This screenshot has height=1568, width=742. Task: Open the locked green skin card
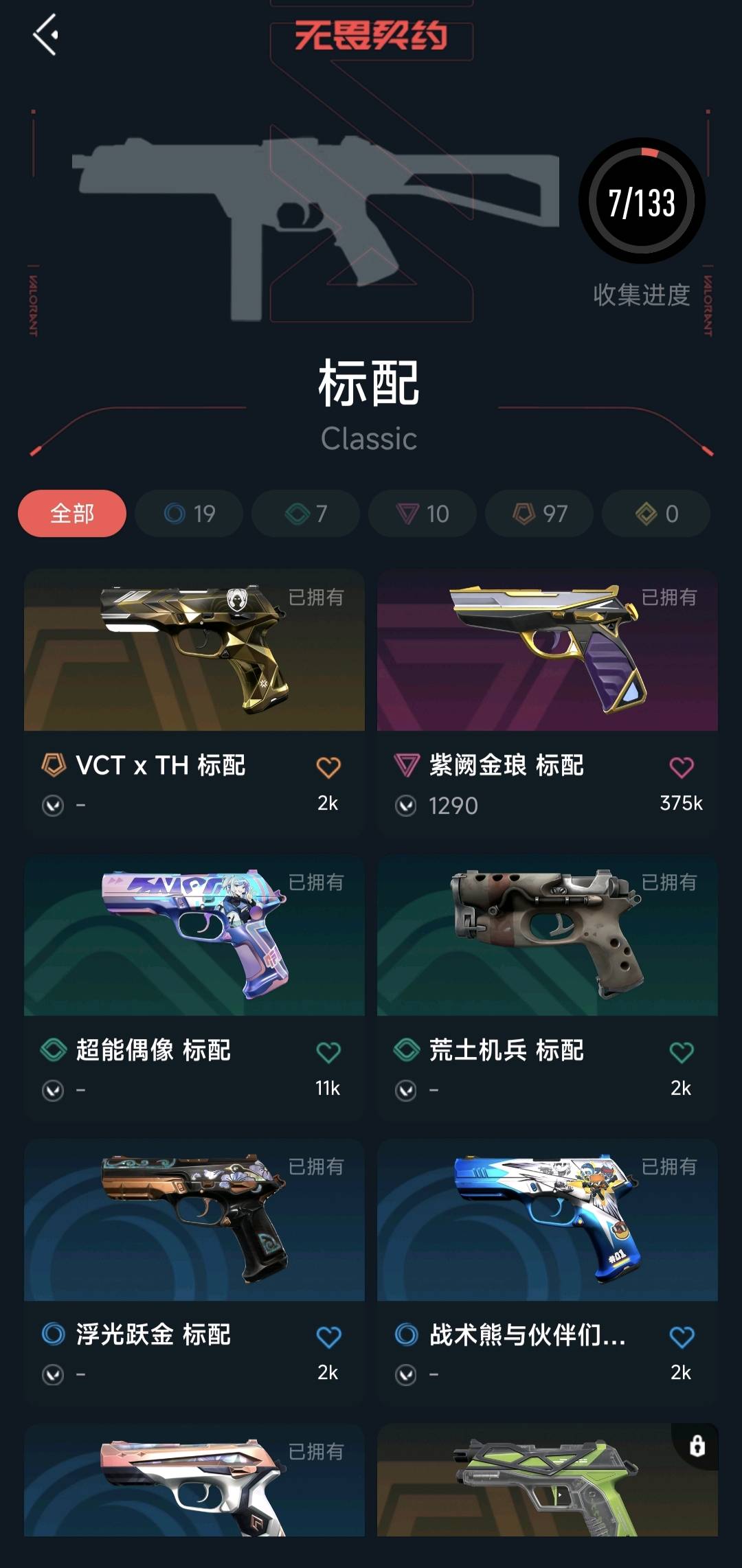(547, 1484)
